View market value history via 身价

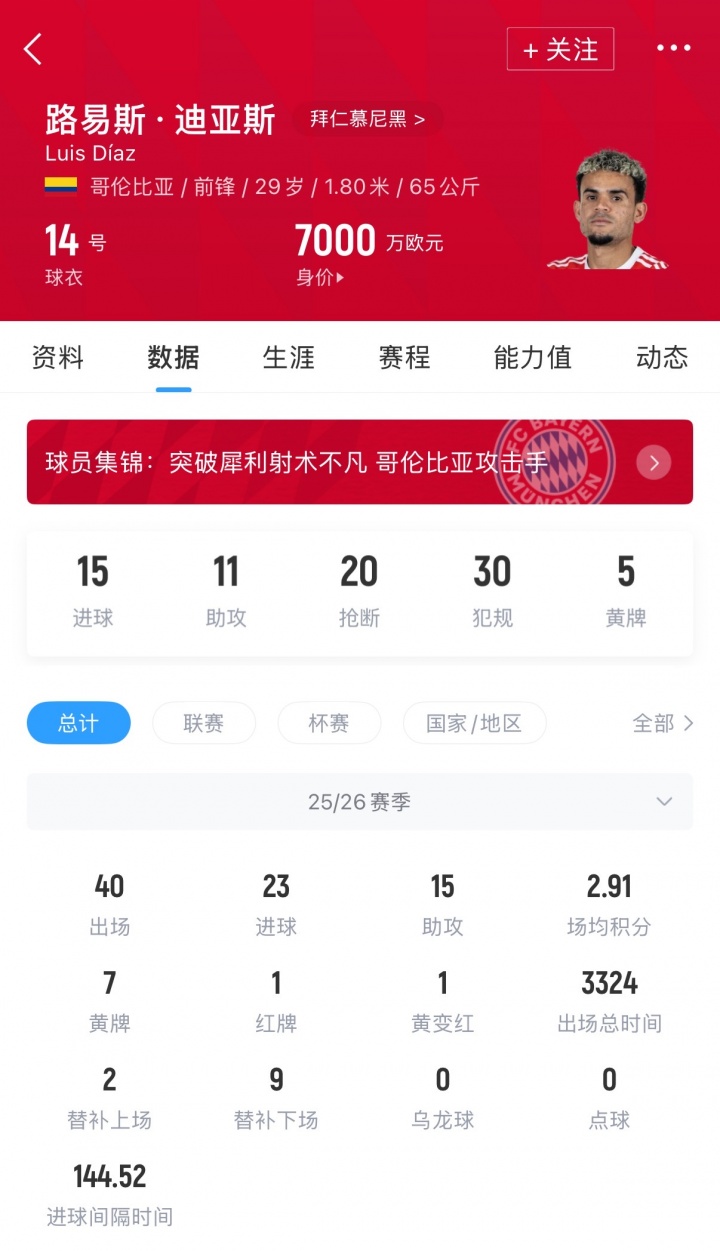(x=320, y=278)
